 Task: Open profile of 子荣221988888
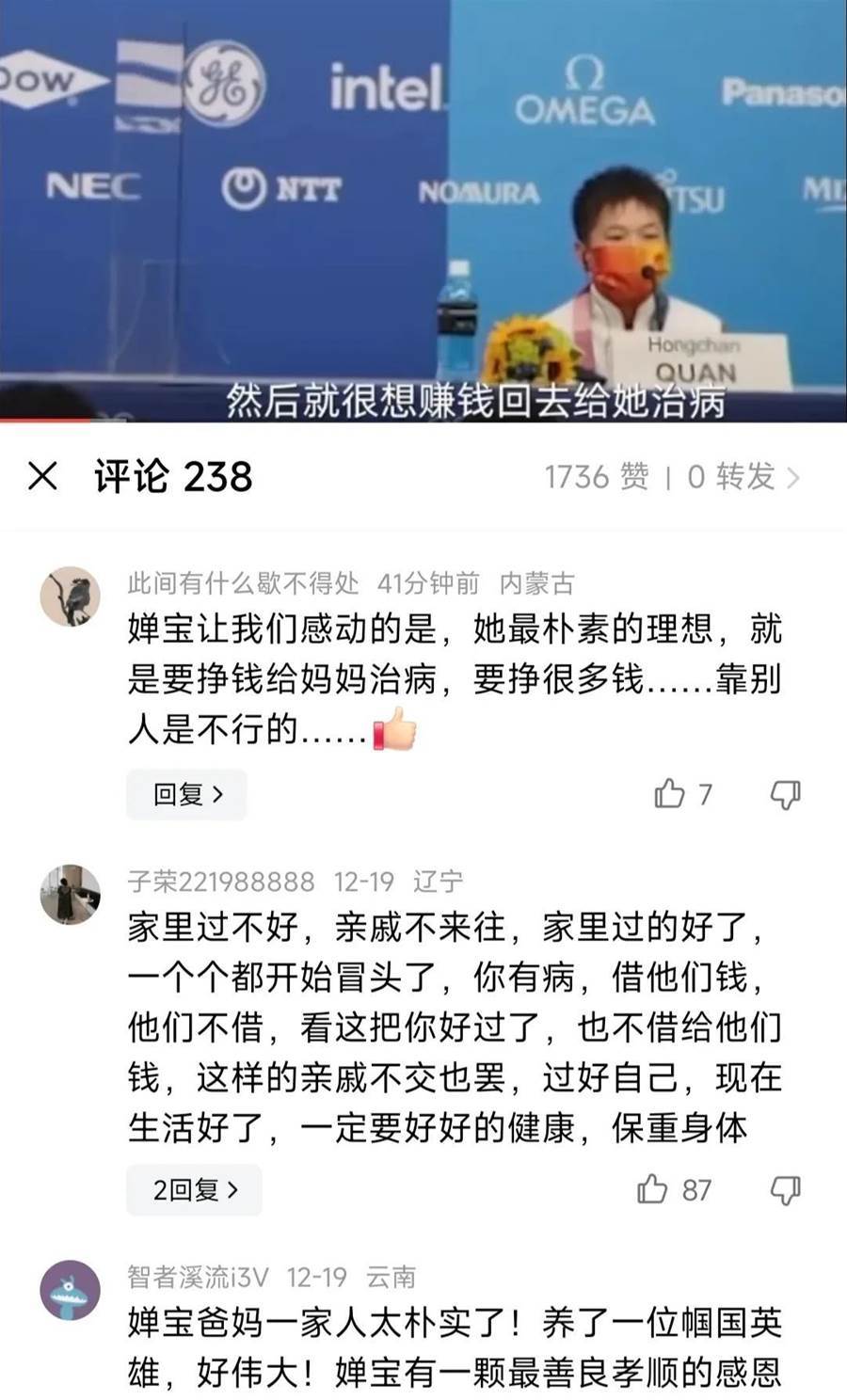pos(70,895)
